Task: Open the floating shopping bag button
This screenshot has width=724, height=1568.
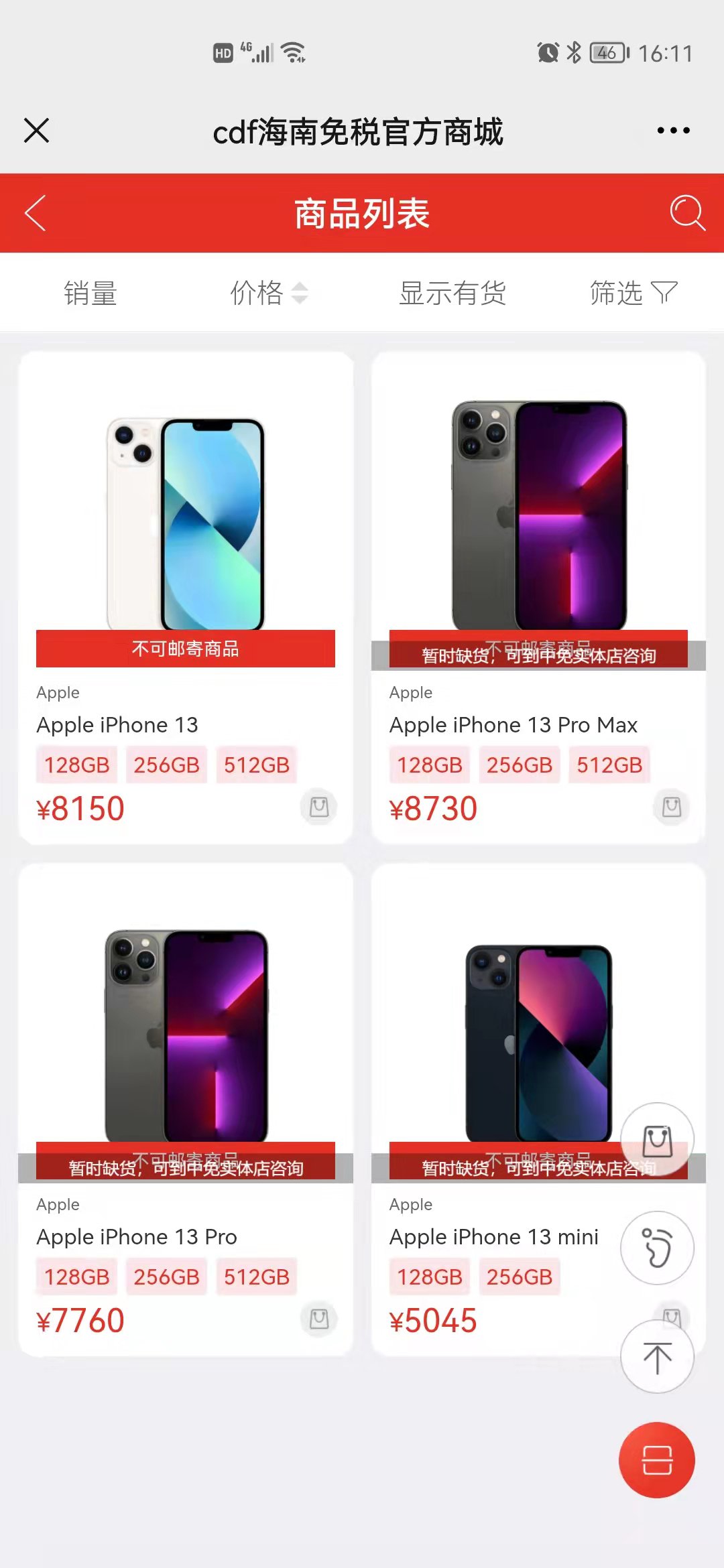Action: coord(658,1140)
